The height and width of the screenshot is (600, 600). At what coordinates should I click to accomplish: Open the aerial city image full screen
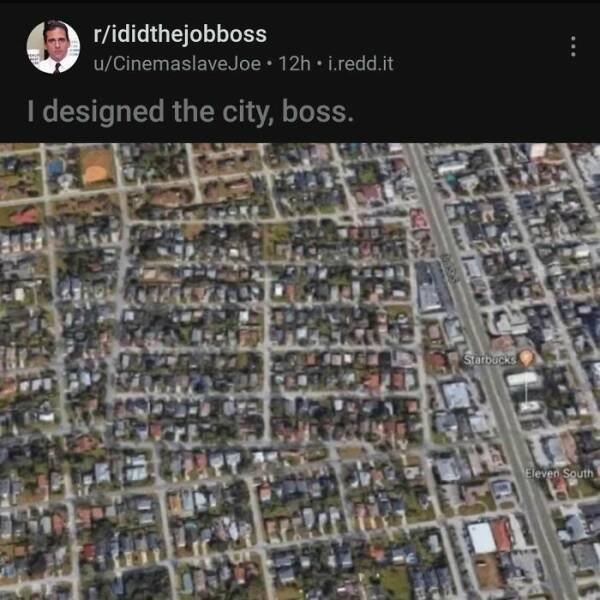[x=300, y=371]
